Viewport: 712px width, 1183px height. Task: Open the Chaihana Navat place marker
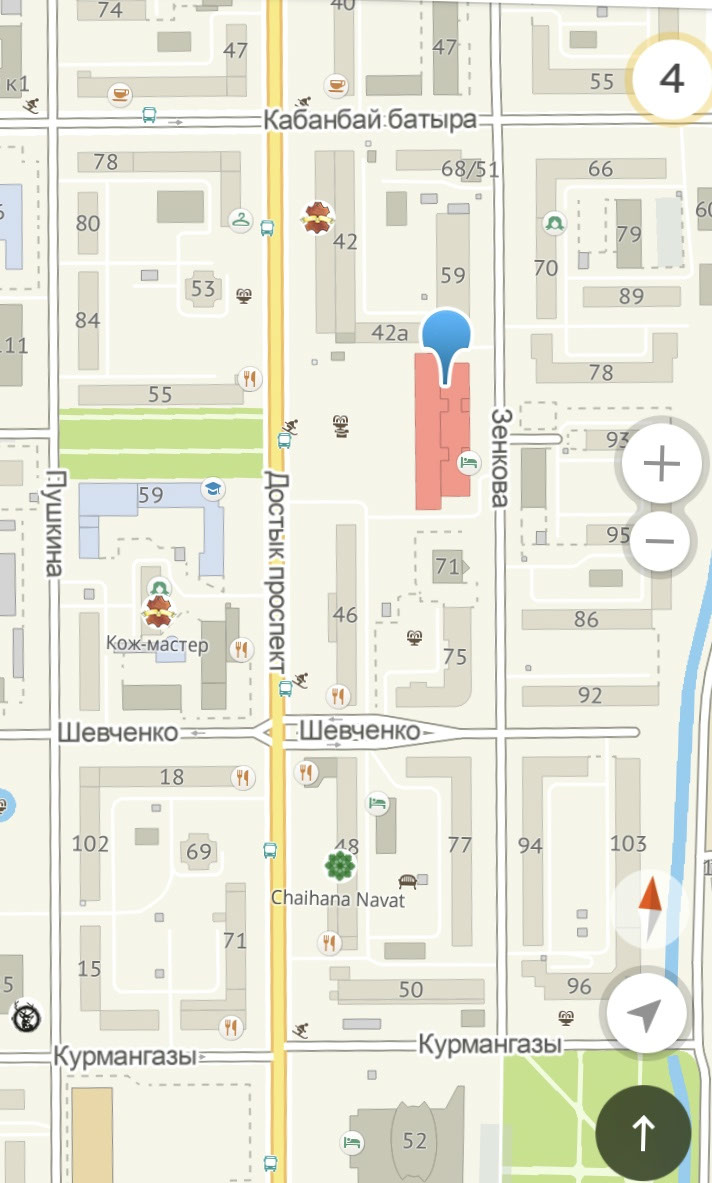point(339,865)
